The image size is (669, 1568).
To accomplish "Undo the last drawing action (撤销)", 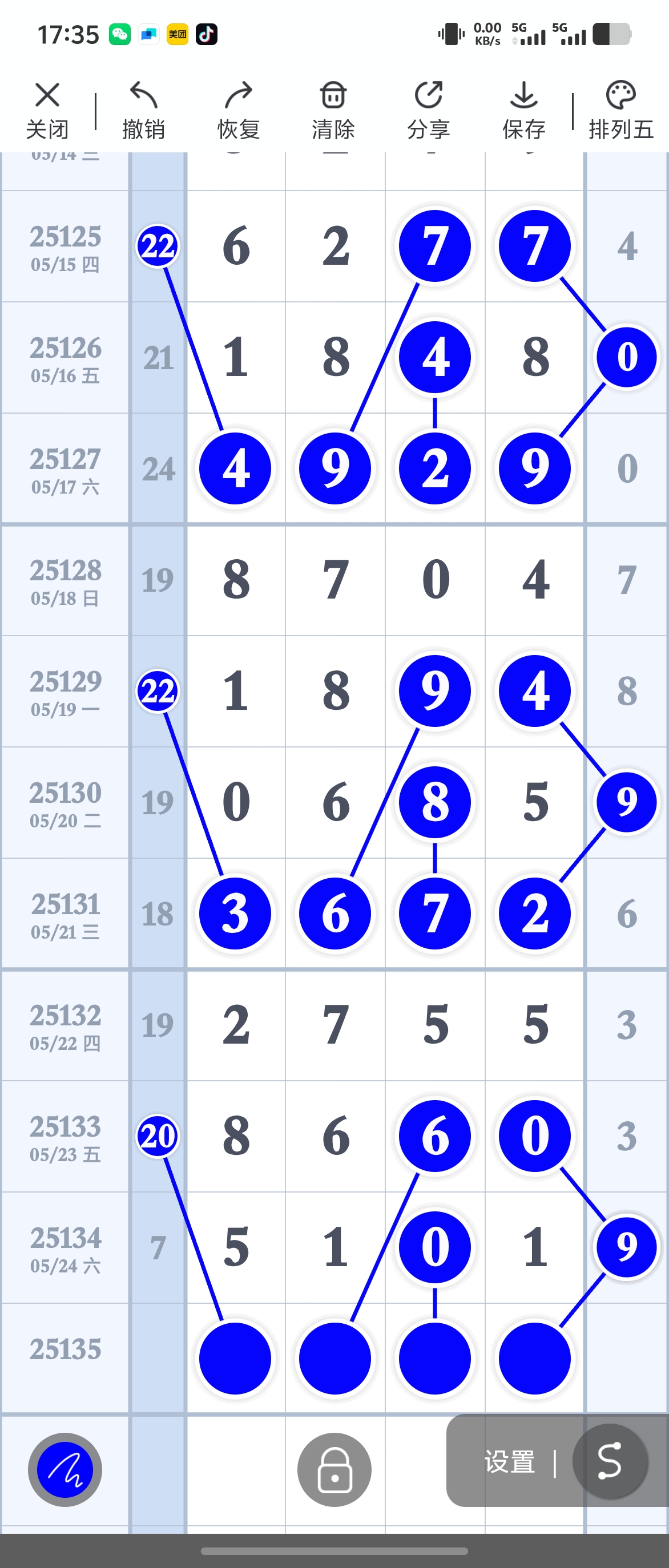I will click(144, 111).
